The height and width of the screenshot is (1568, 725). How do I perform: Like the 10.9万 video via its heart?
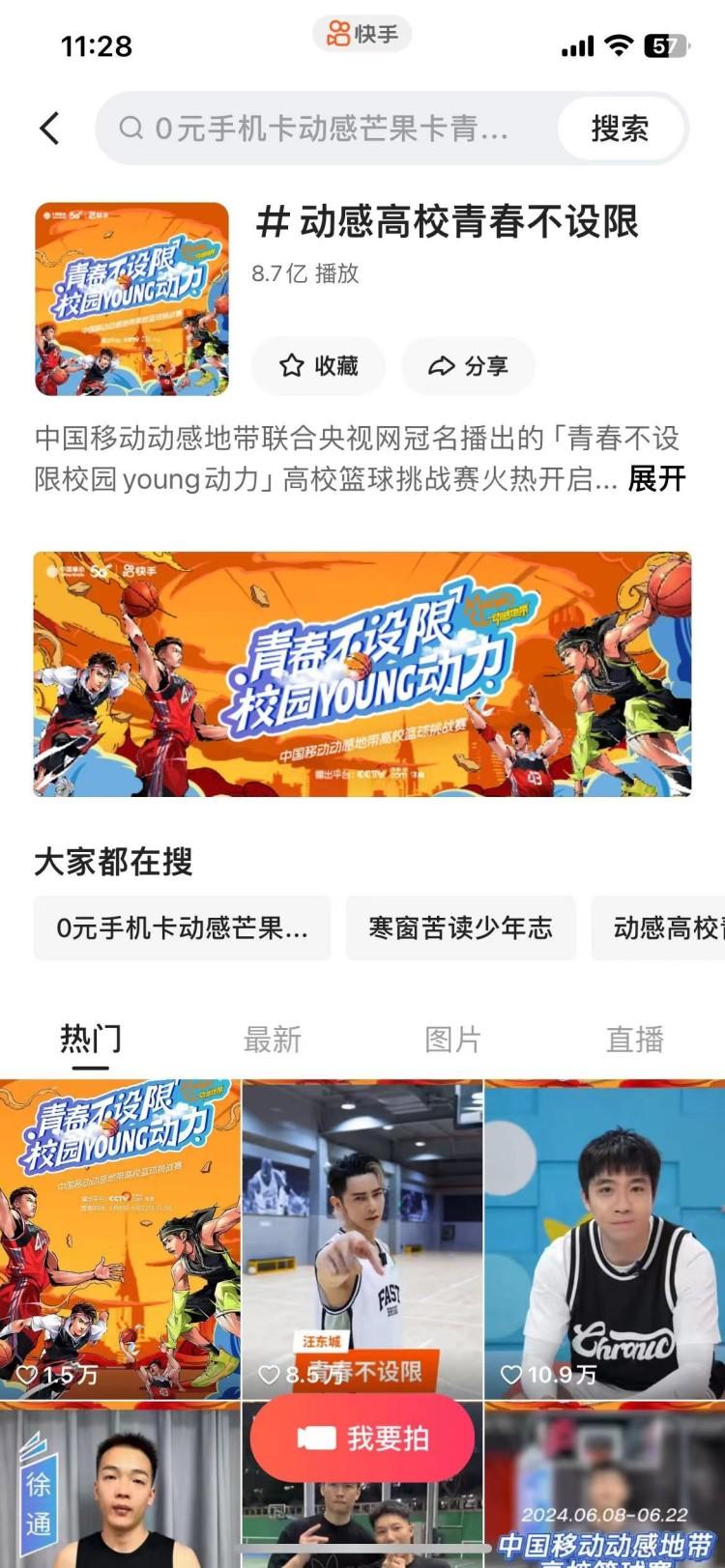[509, 1374]
